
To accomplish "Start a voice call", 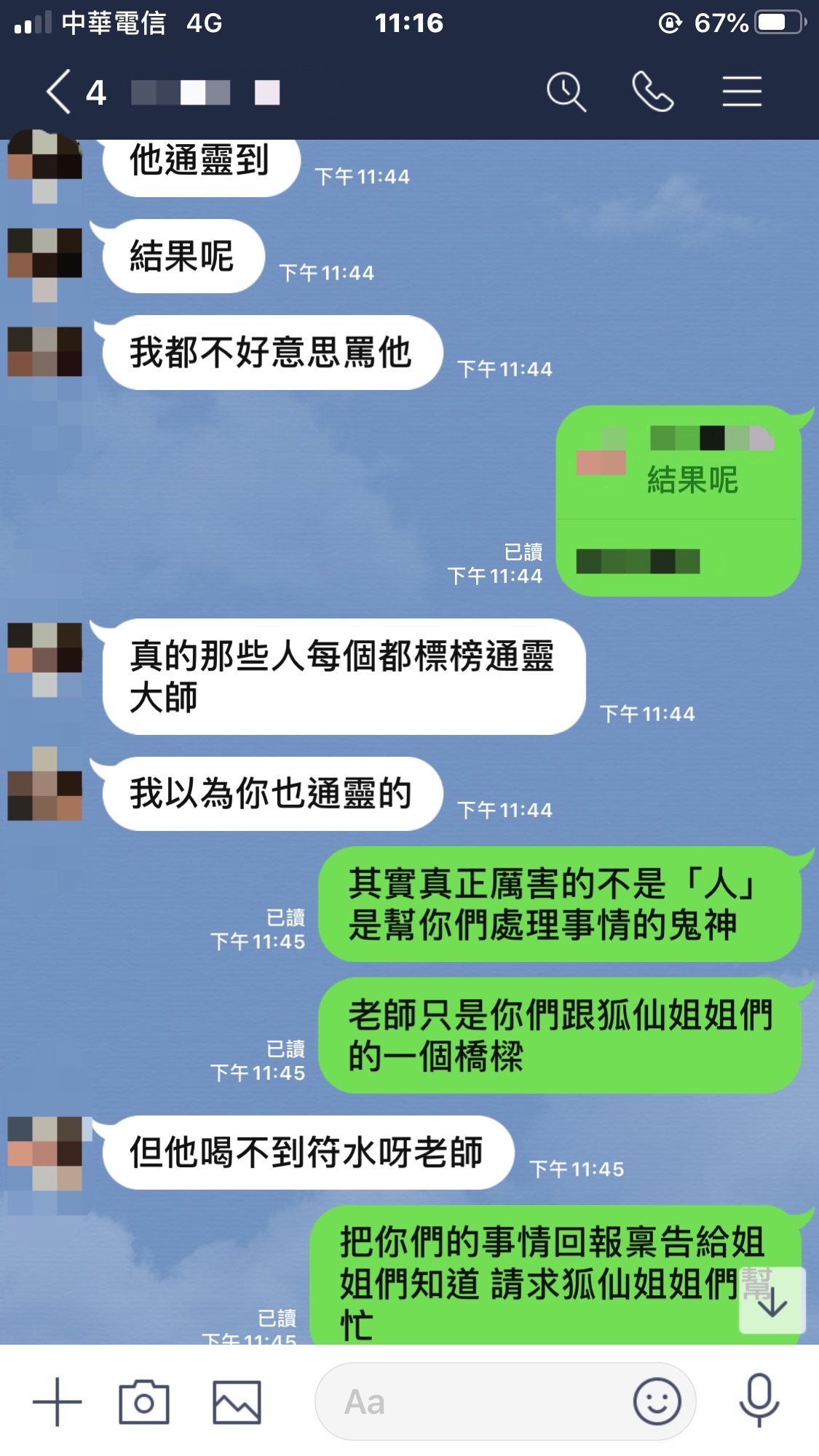I will tap(653, 92).
